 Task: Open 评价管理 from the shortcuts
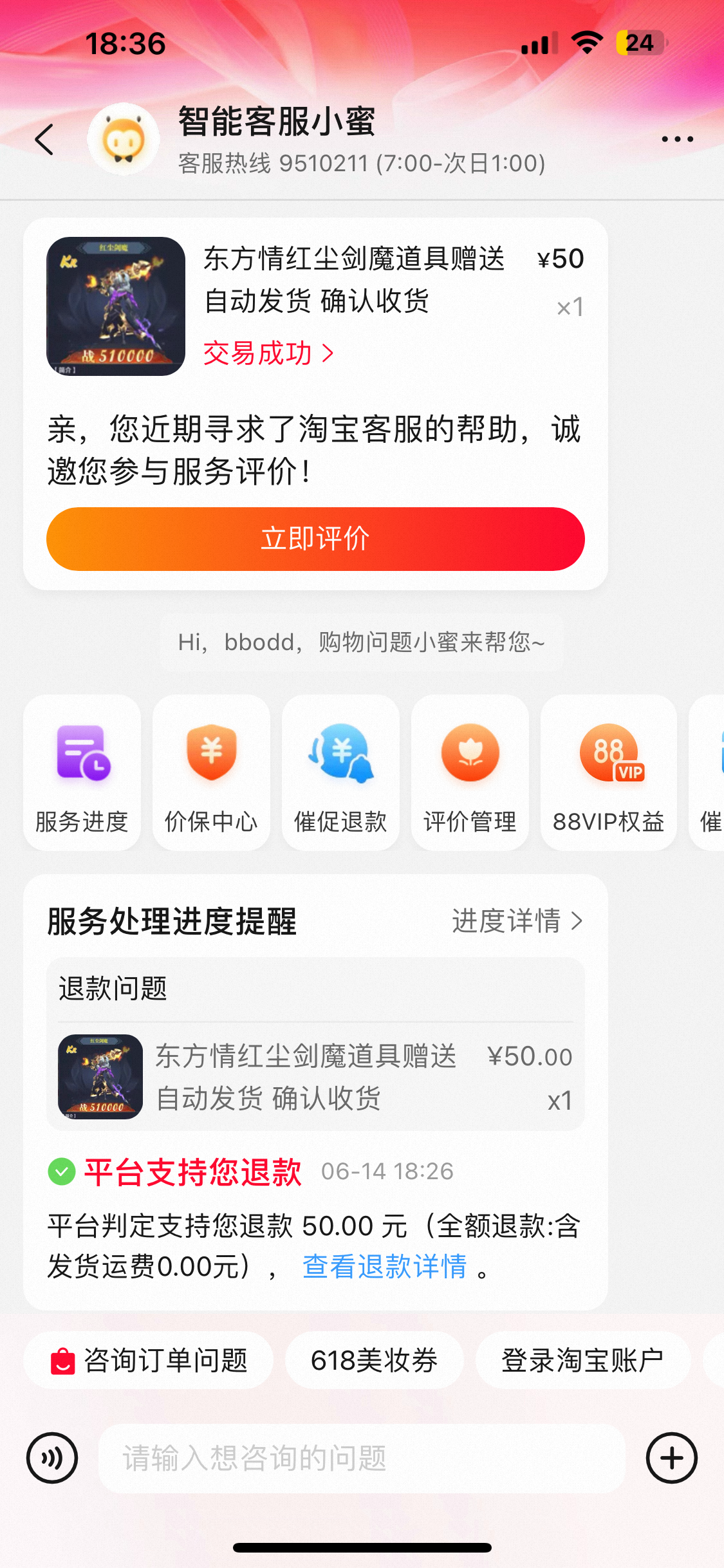[x=469, y=772]
